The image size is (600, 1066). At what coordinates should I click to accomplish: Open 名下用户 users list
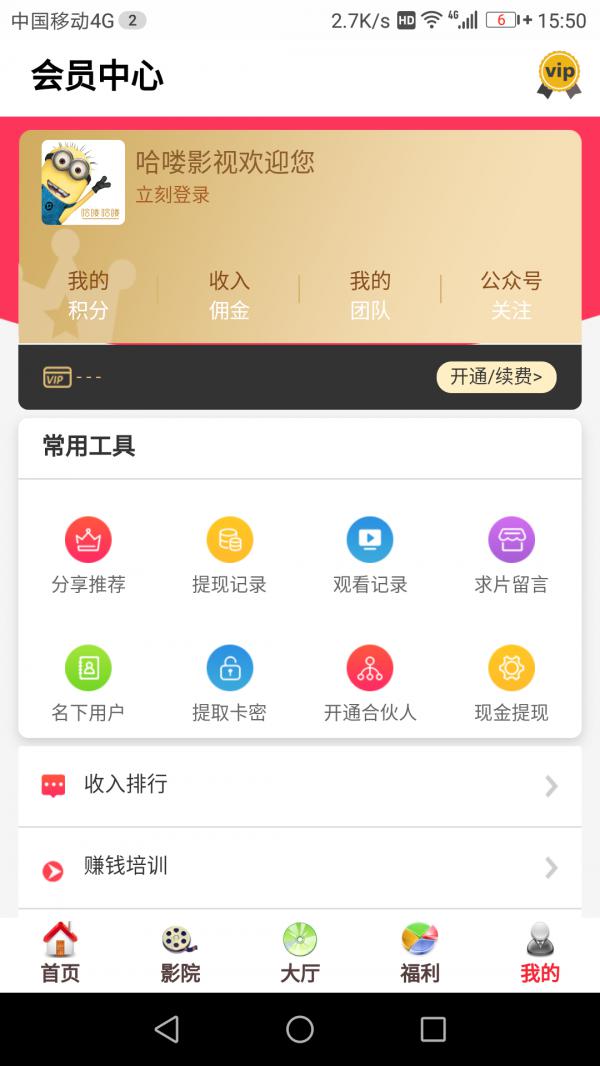click(88, 684)
